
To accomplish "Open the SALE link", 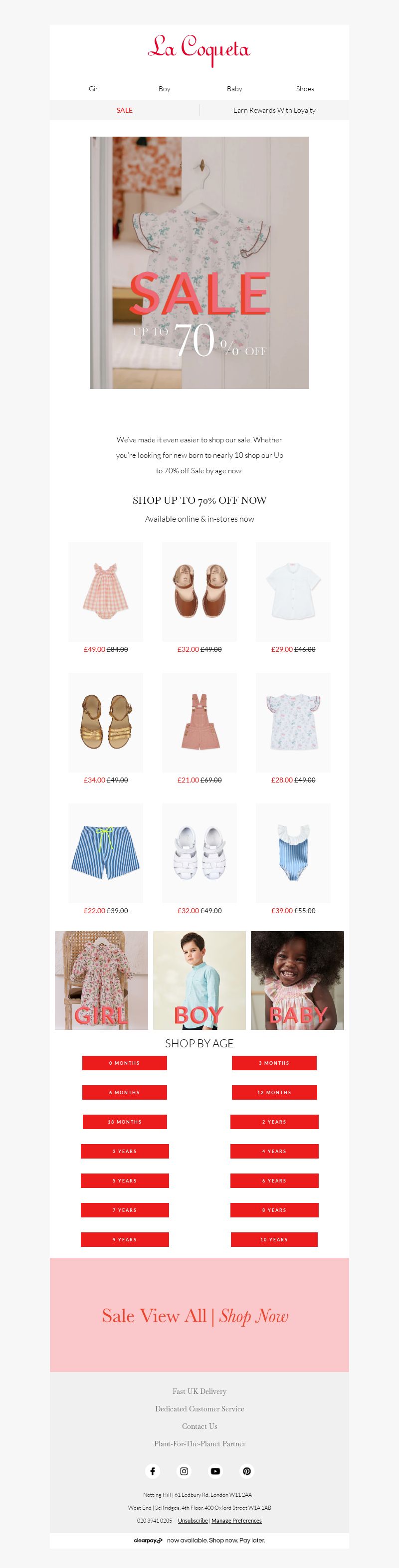I will pos(124,110).
